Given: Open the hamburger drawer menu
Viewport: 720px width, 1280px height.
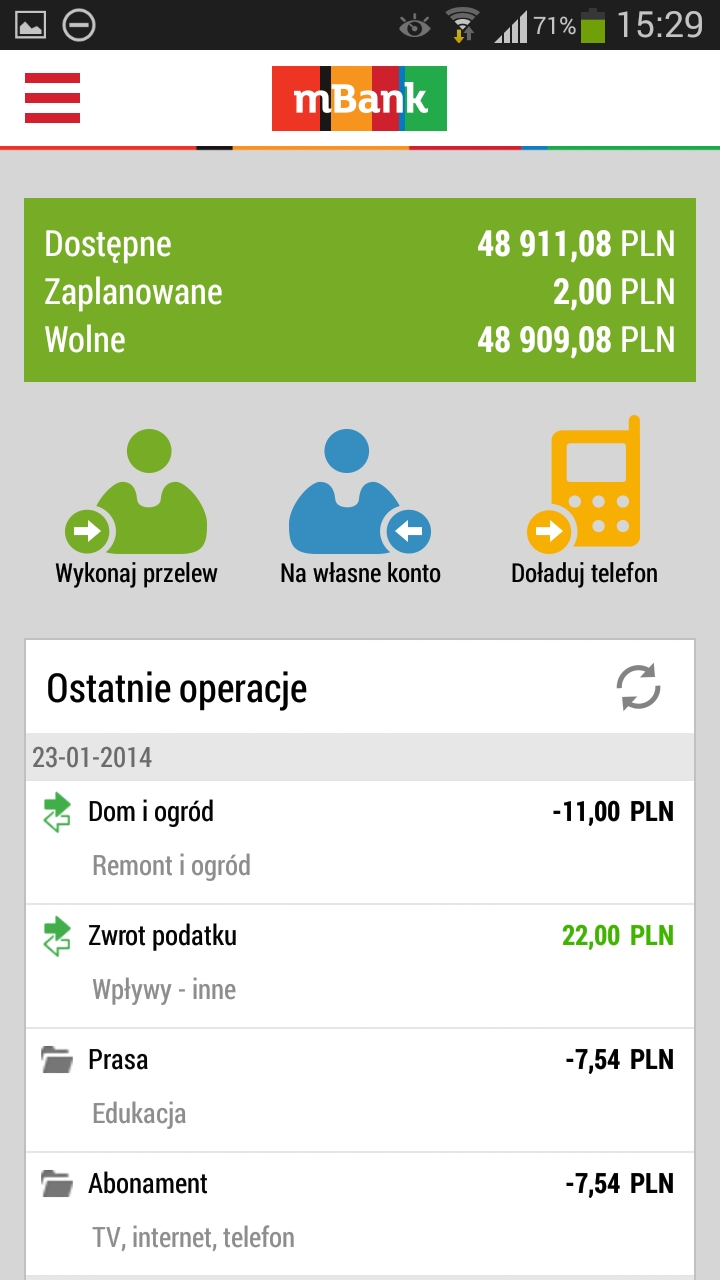Looking at the screenshot, I should pos(52,98).
